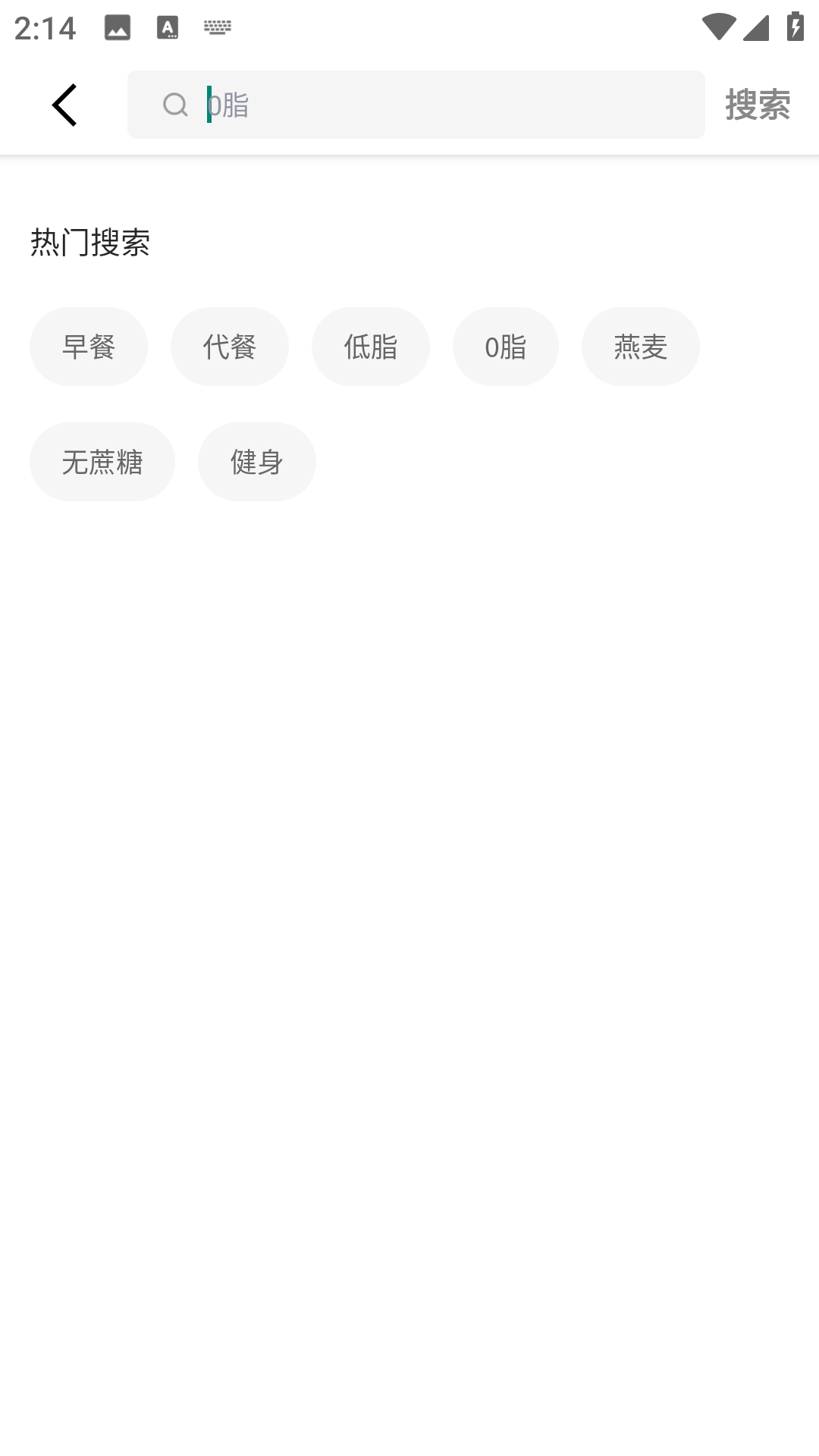Select the 早餐 hot search tag
Image resolution: width=819 pixels, height=1456 pixels.
(x=88, y=346)
